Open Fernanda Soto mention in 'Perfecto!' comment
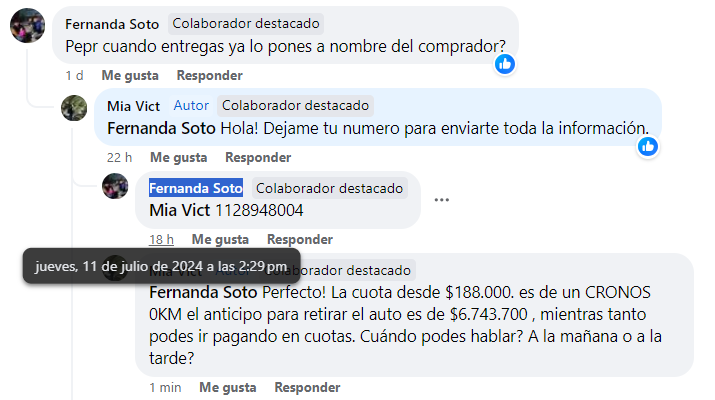 (203, 294)
